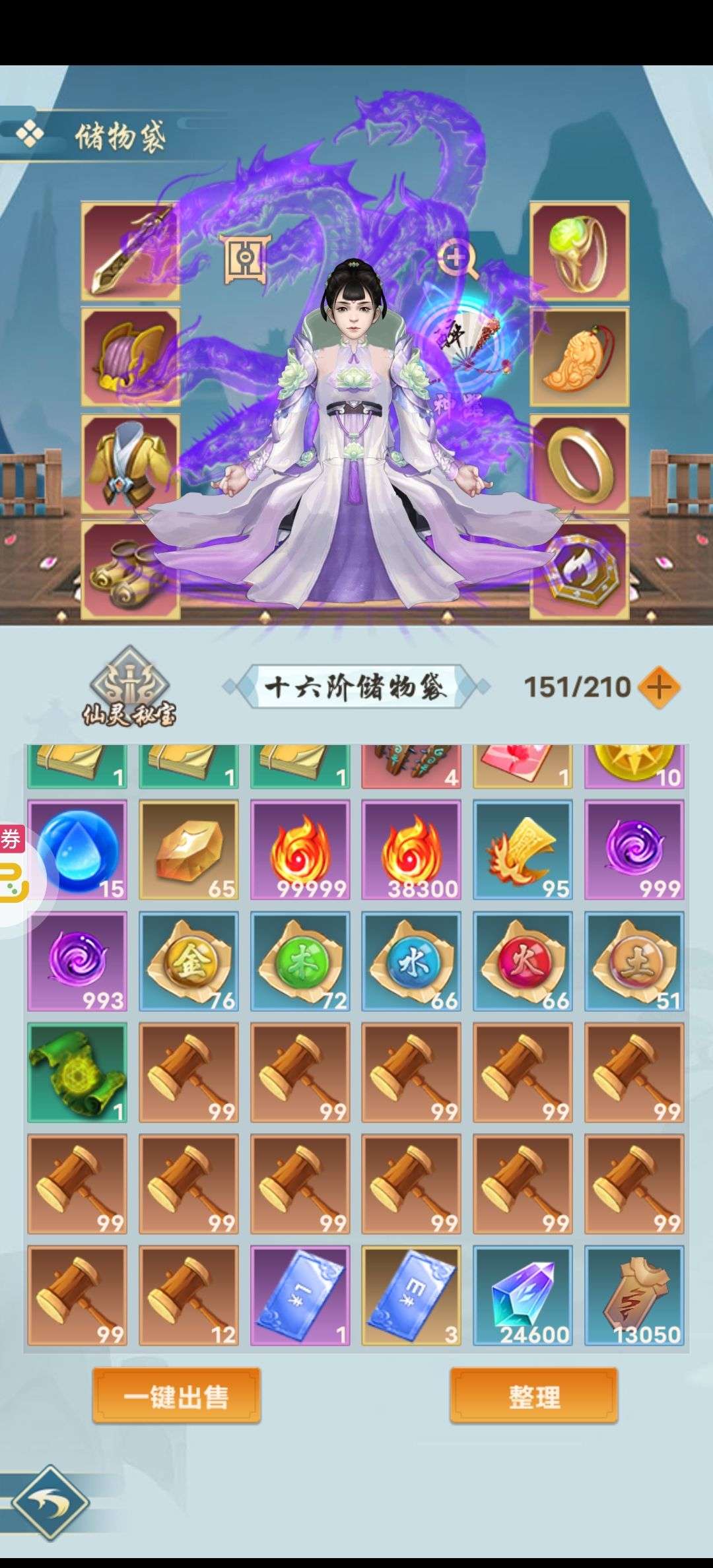The height and width of the screenshot is (1568, 713).
Task: Select the hammer stack with count 12
Action: point(189,1295)
